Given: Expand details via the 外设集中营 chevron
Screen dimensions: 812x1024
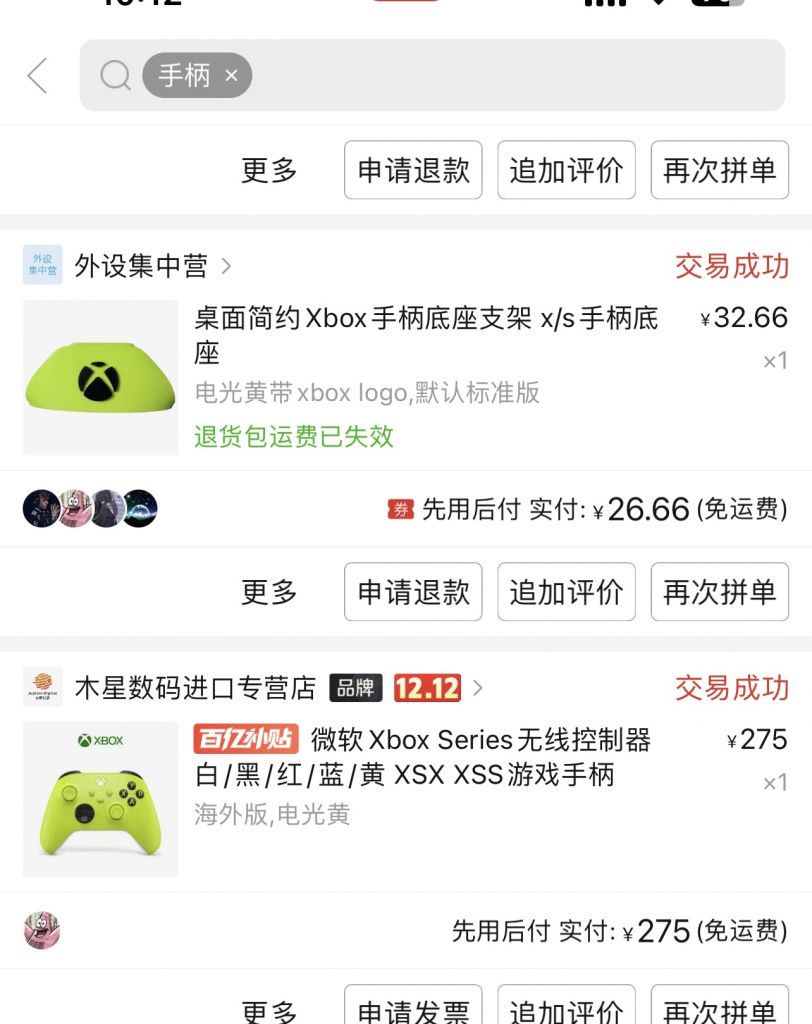Looking at the screenshot, I should click(x=226, y=266).
